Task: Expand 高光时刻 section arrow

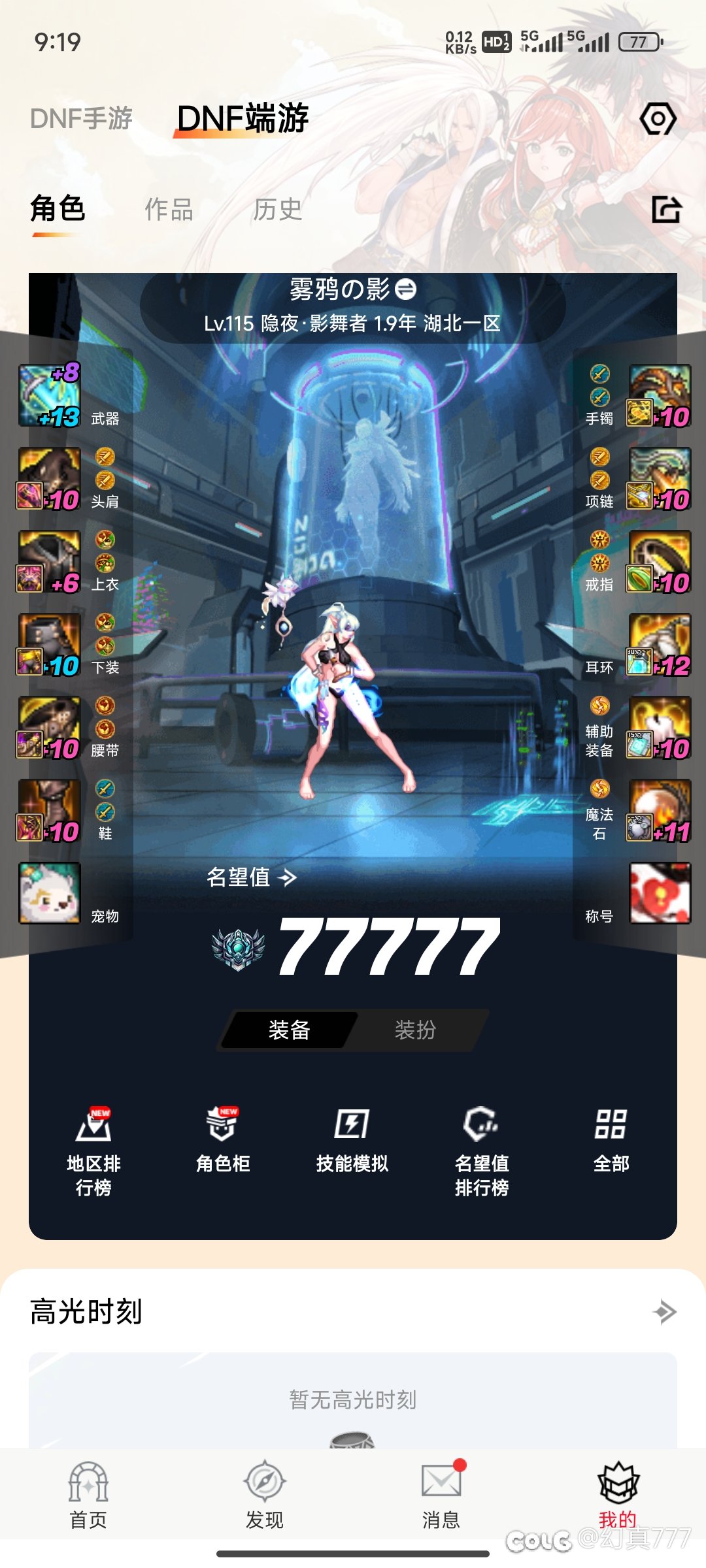Action: 664,1312
